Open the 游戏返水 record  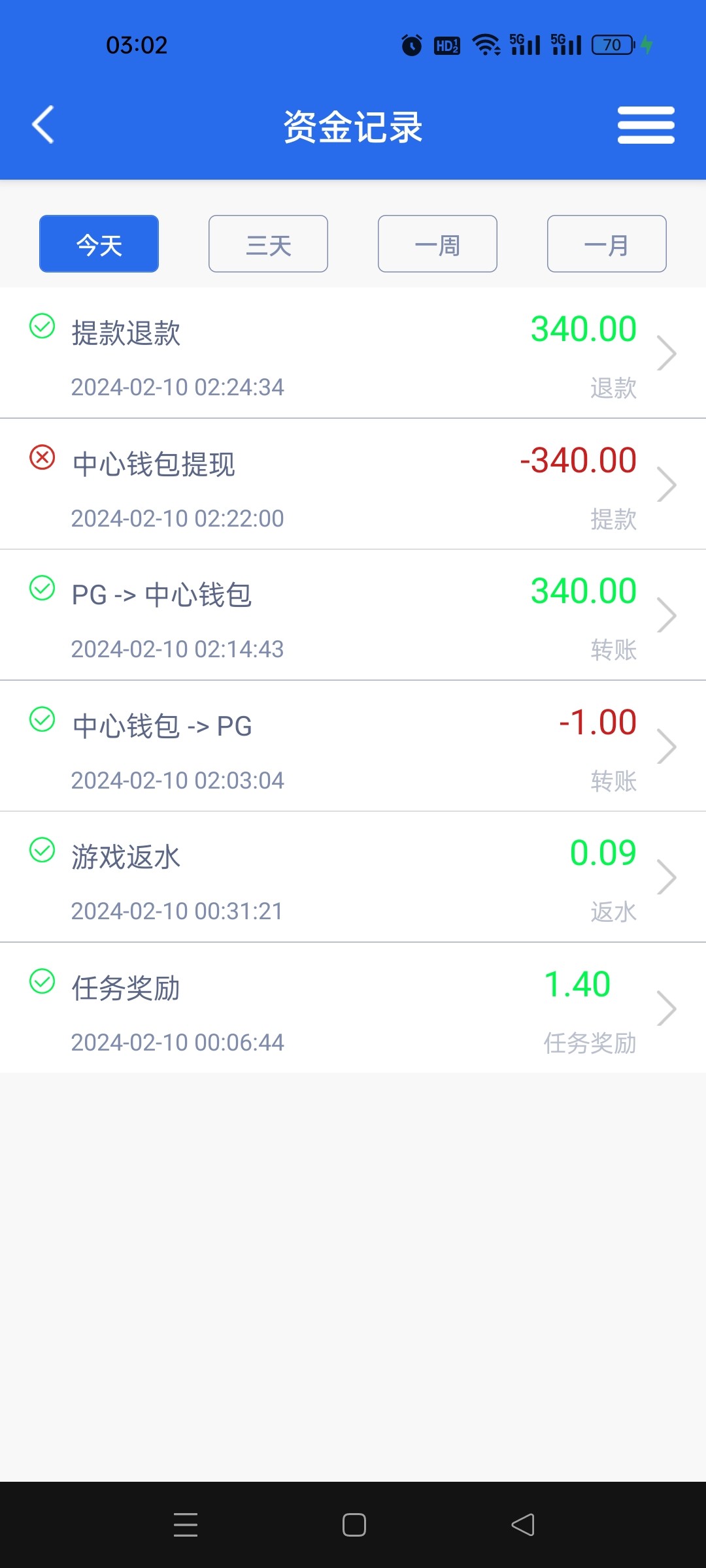tap(353, 877)
